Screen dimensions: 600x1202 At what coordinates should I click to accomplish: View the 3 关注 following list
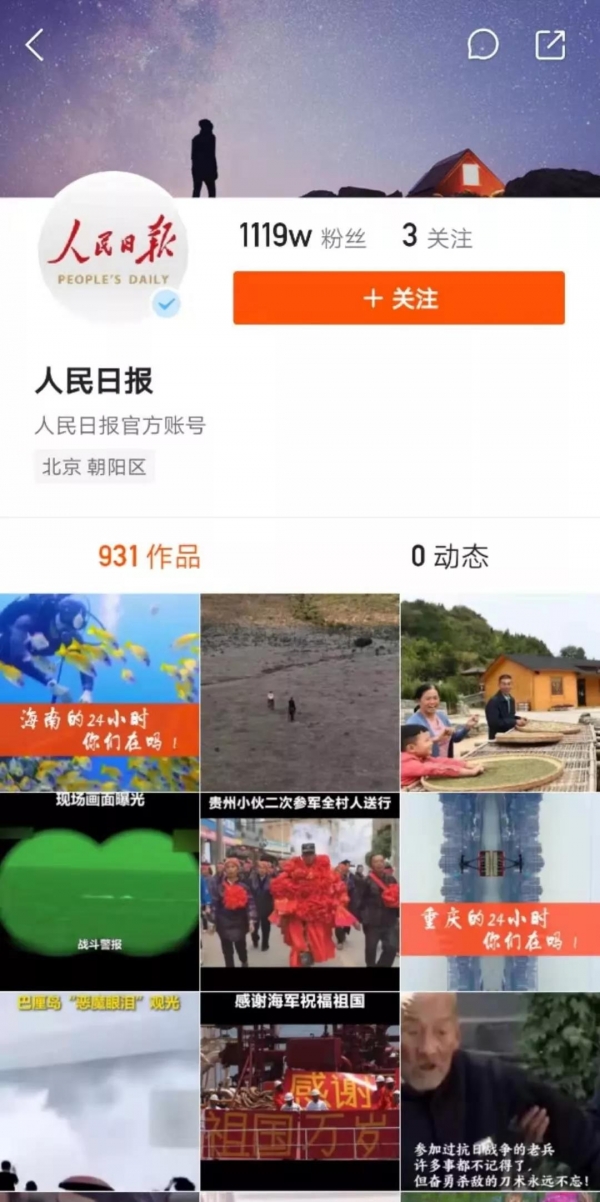tap(436, 237)
